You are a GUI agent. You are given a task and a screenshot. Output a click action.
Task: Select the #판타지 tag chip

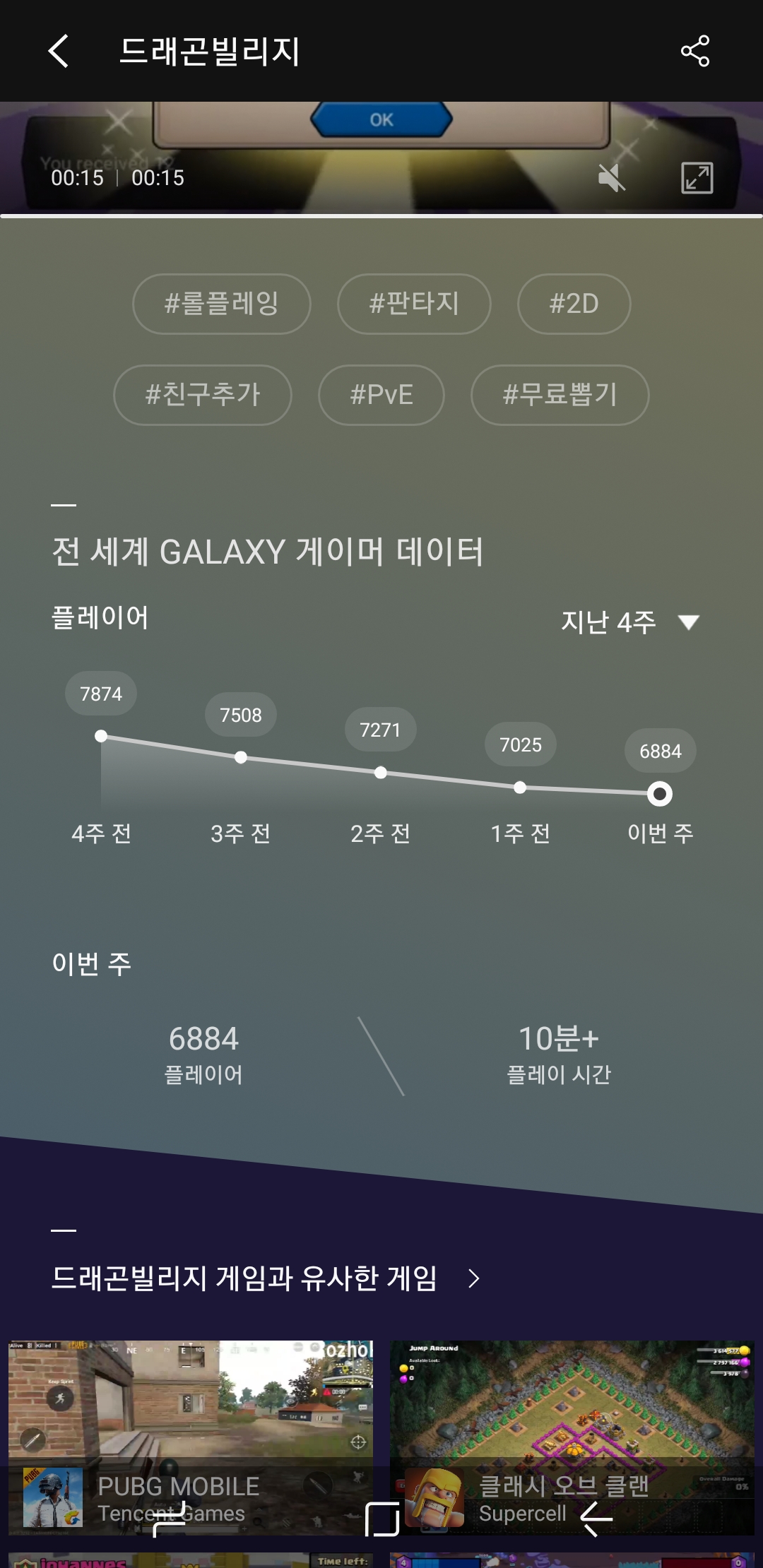(414, 304)
